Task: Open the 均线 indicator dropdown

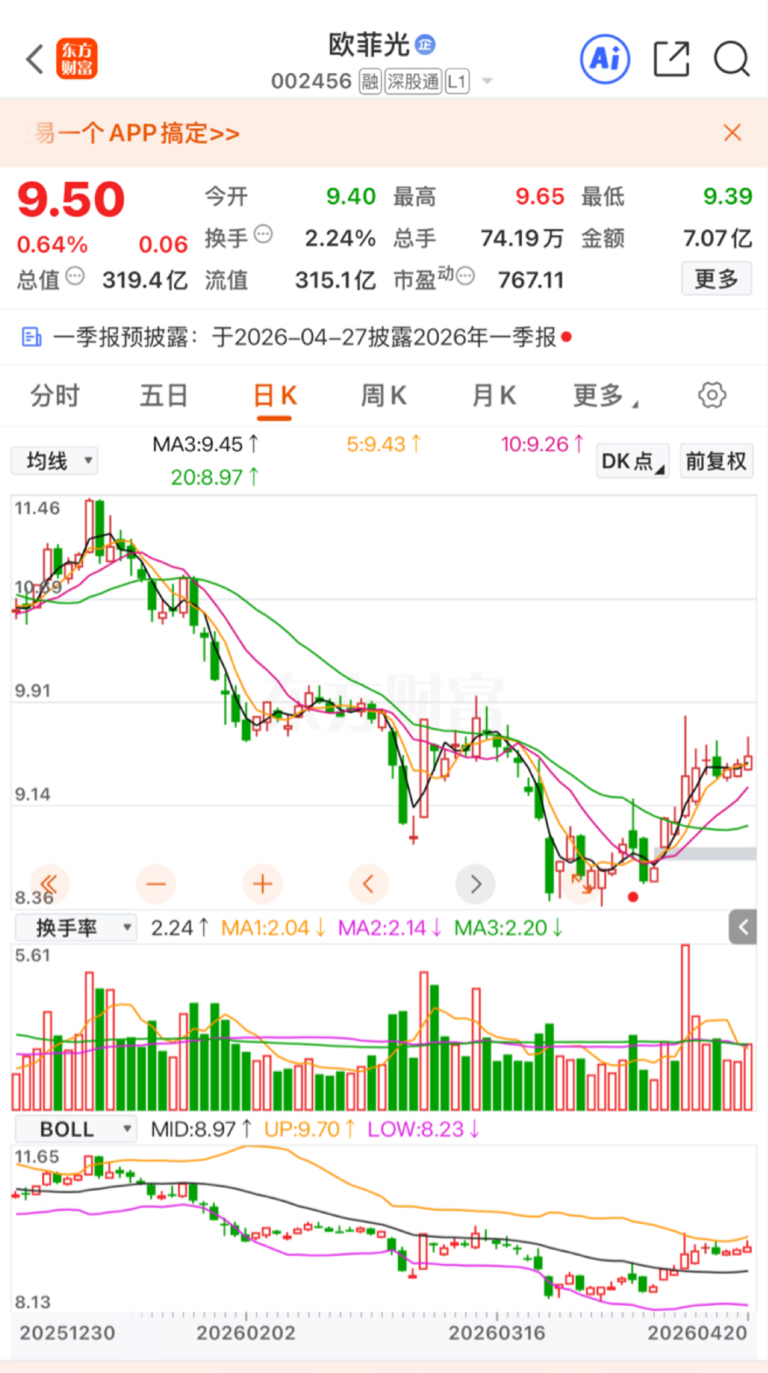Action: click(55, 460)
